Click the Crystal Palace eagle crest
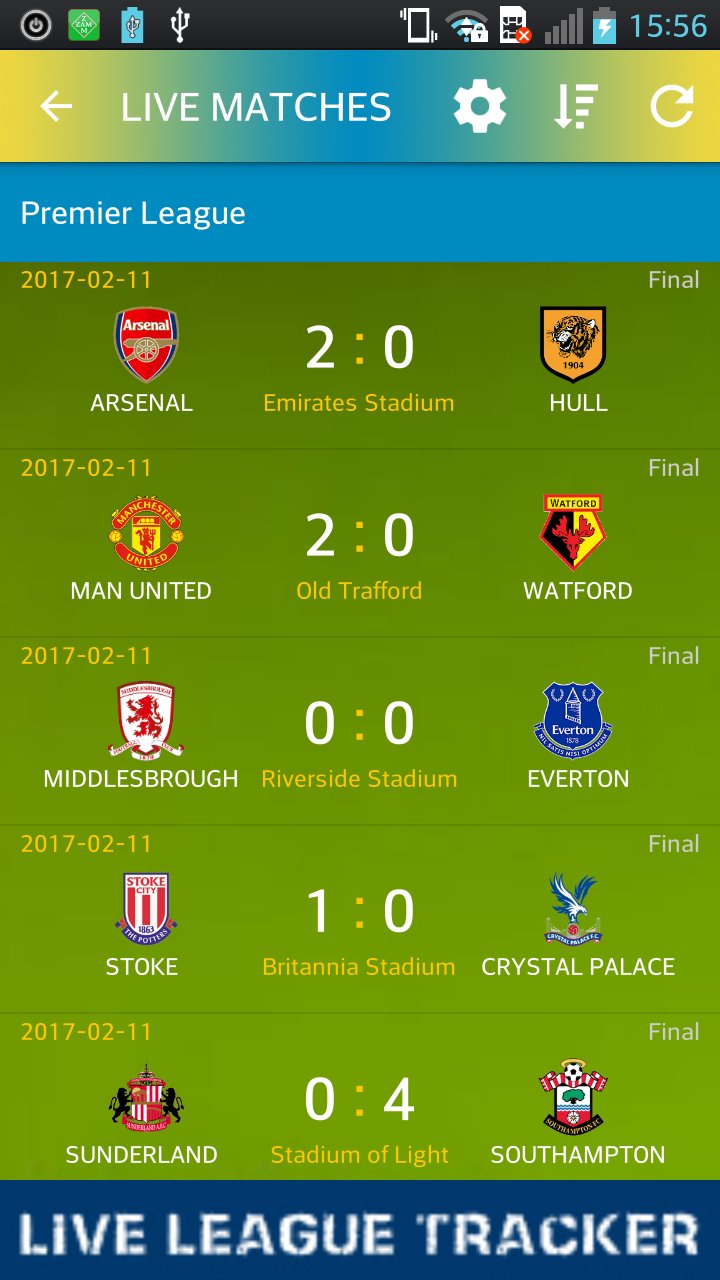 coord(578,906)
